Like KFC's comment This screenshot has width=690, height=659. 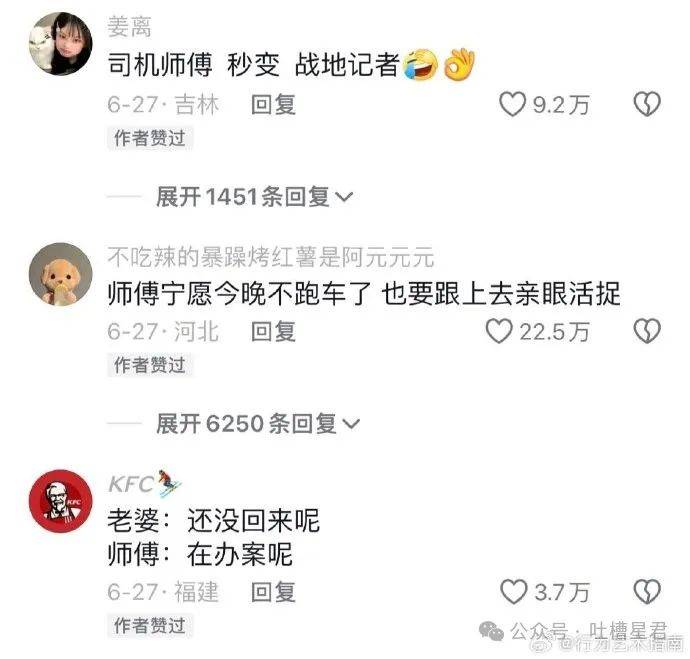pos(513,592)
